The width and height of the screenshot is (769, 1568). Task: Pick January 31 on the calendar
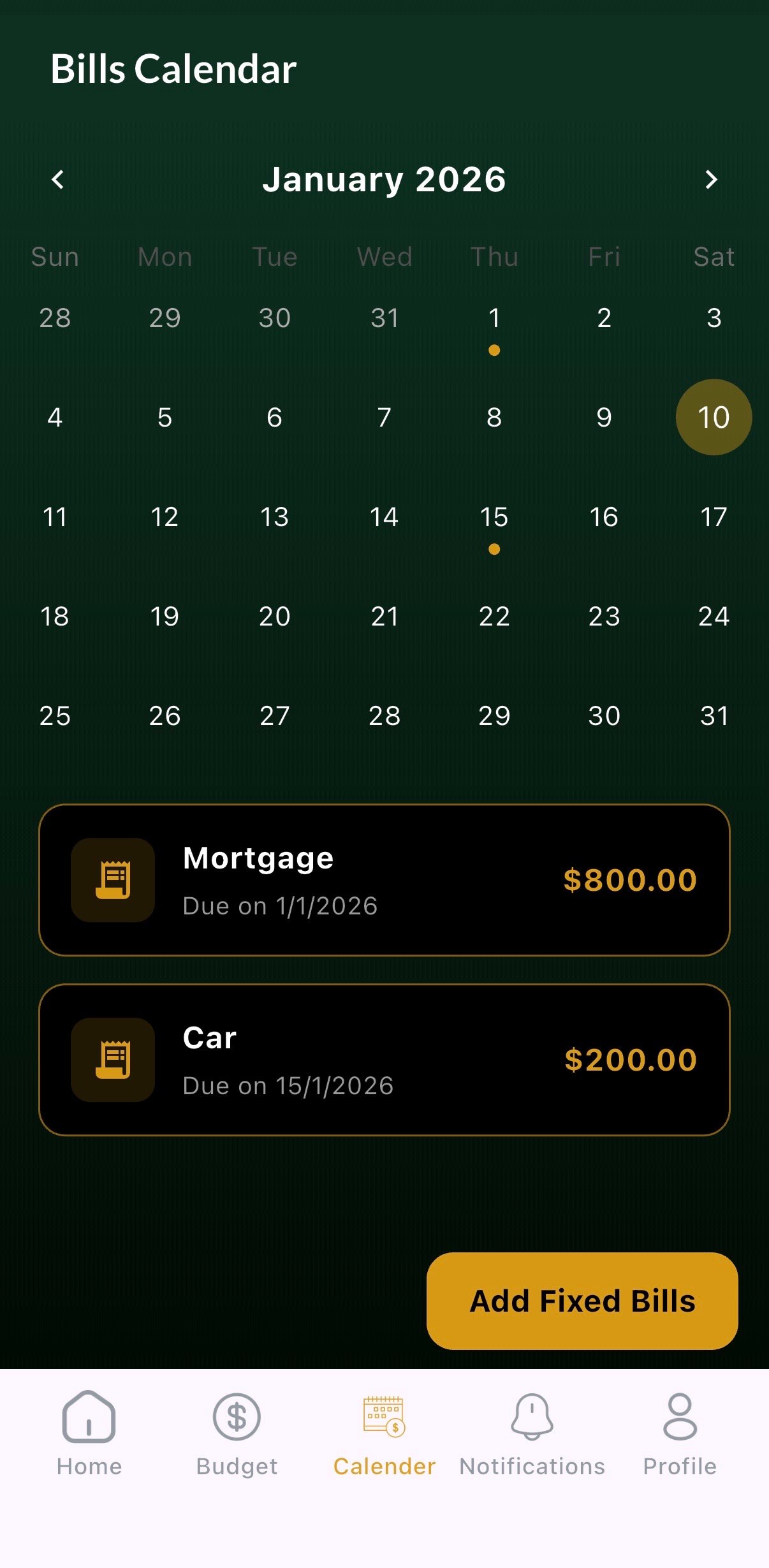click(714, 716)
